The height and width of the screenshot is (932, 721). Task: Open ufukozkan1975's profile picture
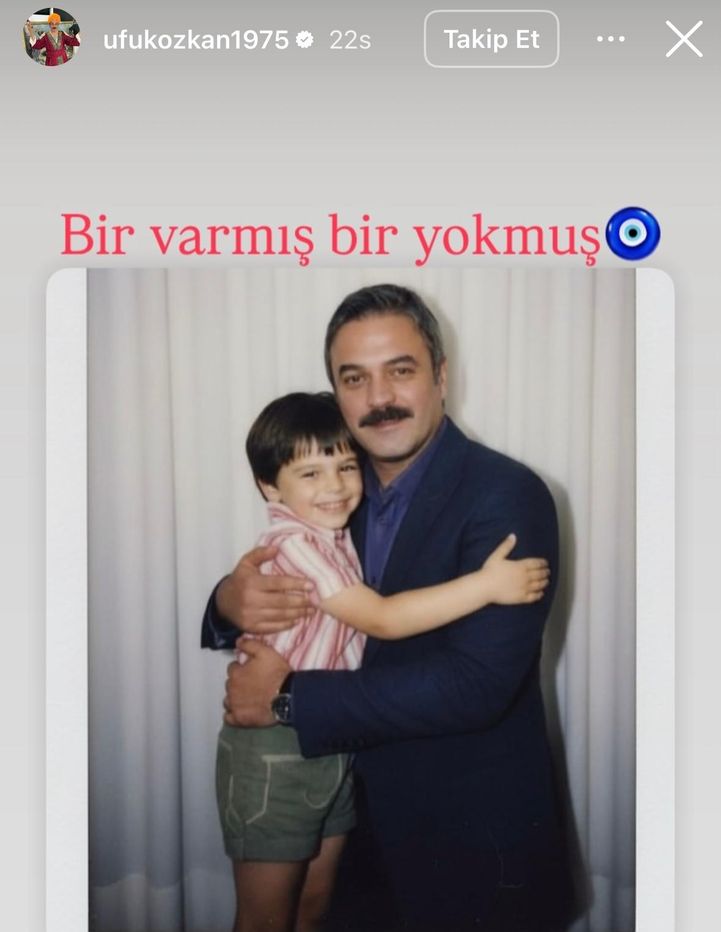[x=51, y=38]
